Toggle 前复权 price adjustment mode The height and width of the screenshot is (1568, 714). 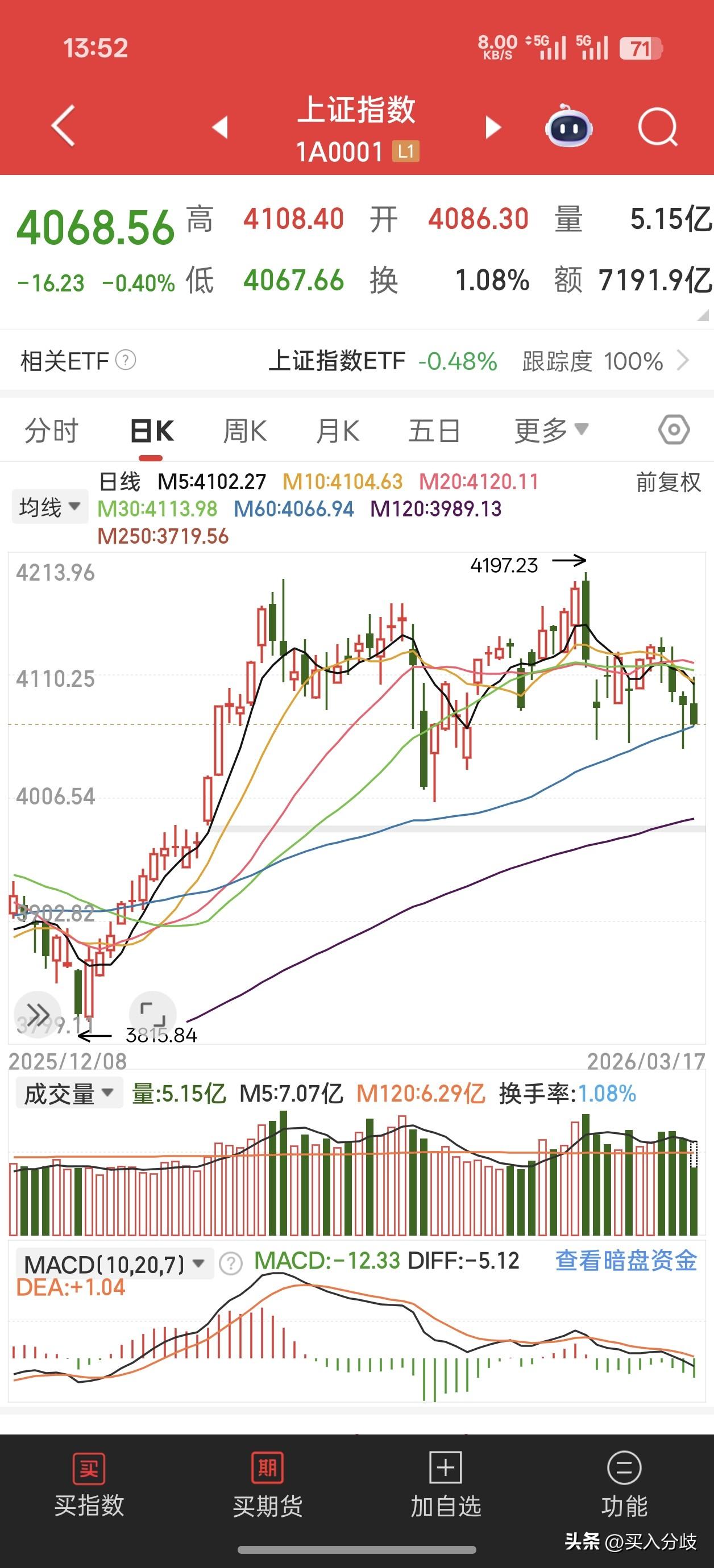point(666,483)
